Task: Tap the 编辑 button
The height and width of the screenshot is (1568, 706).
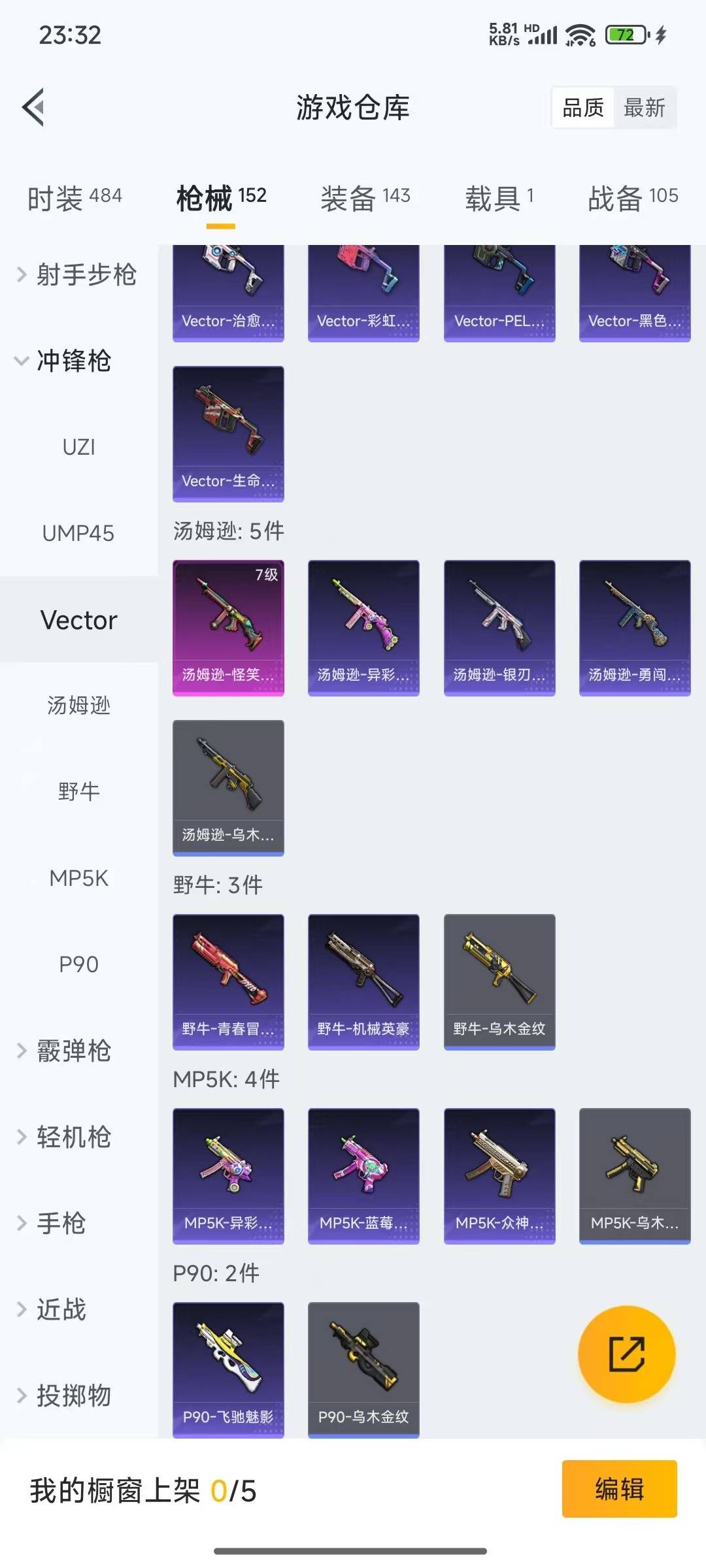Action: pos(619,1489)
